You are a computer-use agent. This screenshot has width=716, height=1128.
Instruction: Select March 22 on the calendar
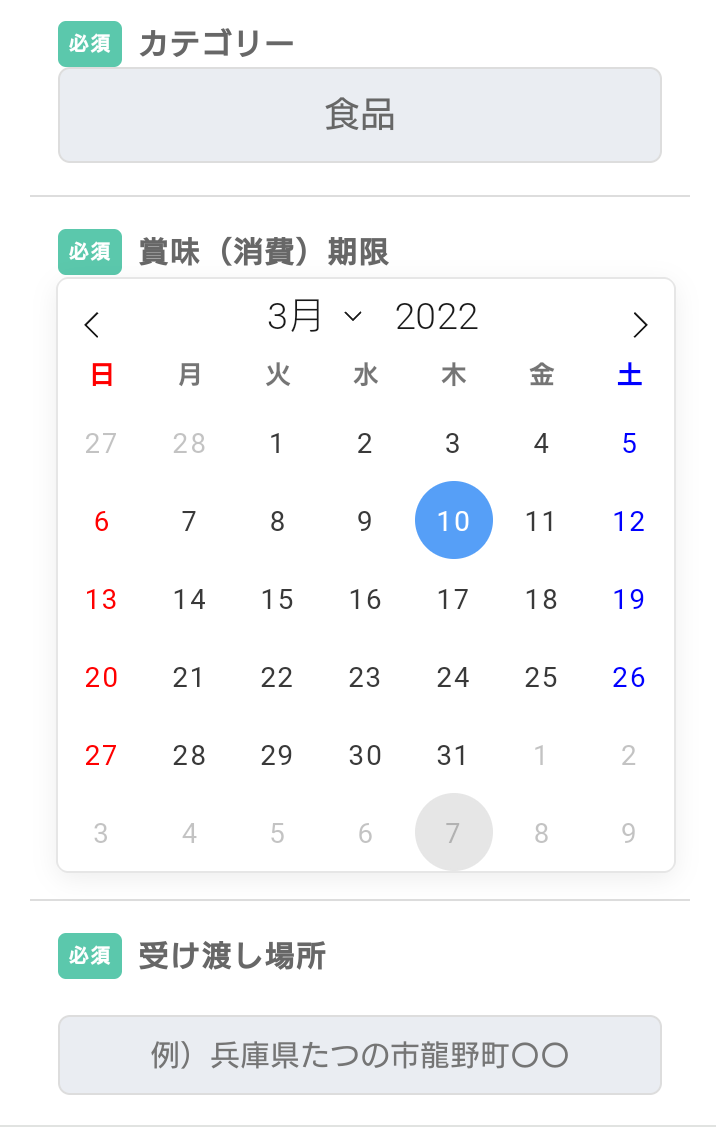[x=277, y=677]
